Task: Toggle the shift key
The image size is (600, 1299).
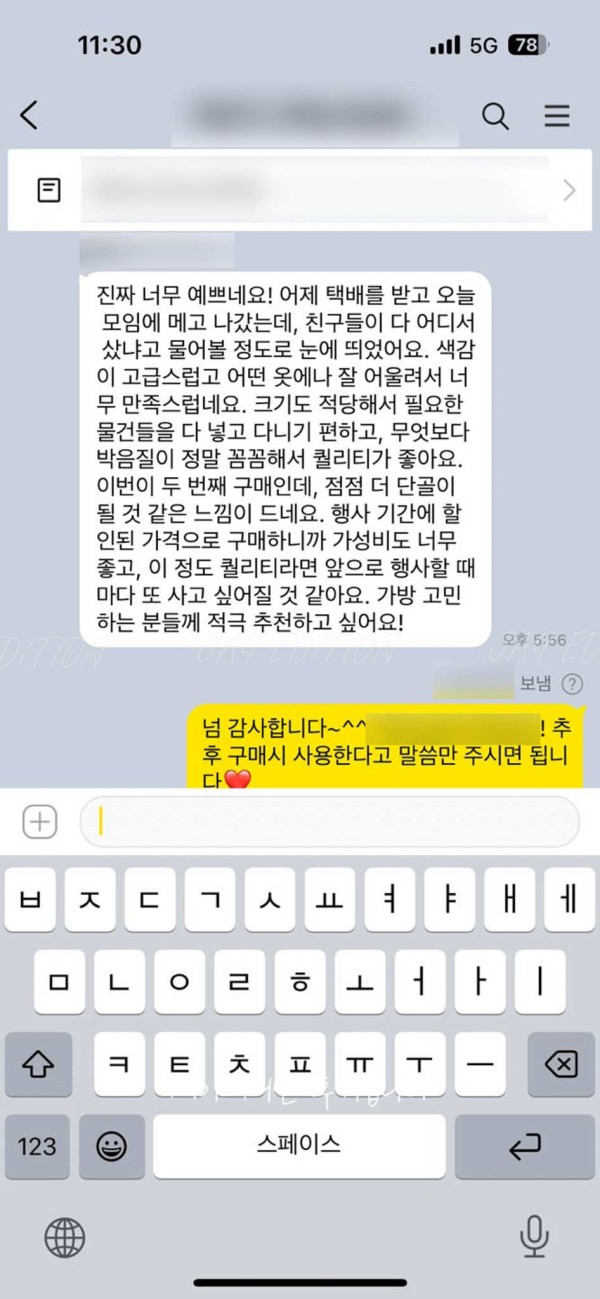Action: click(37, 1064)
